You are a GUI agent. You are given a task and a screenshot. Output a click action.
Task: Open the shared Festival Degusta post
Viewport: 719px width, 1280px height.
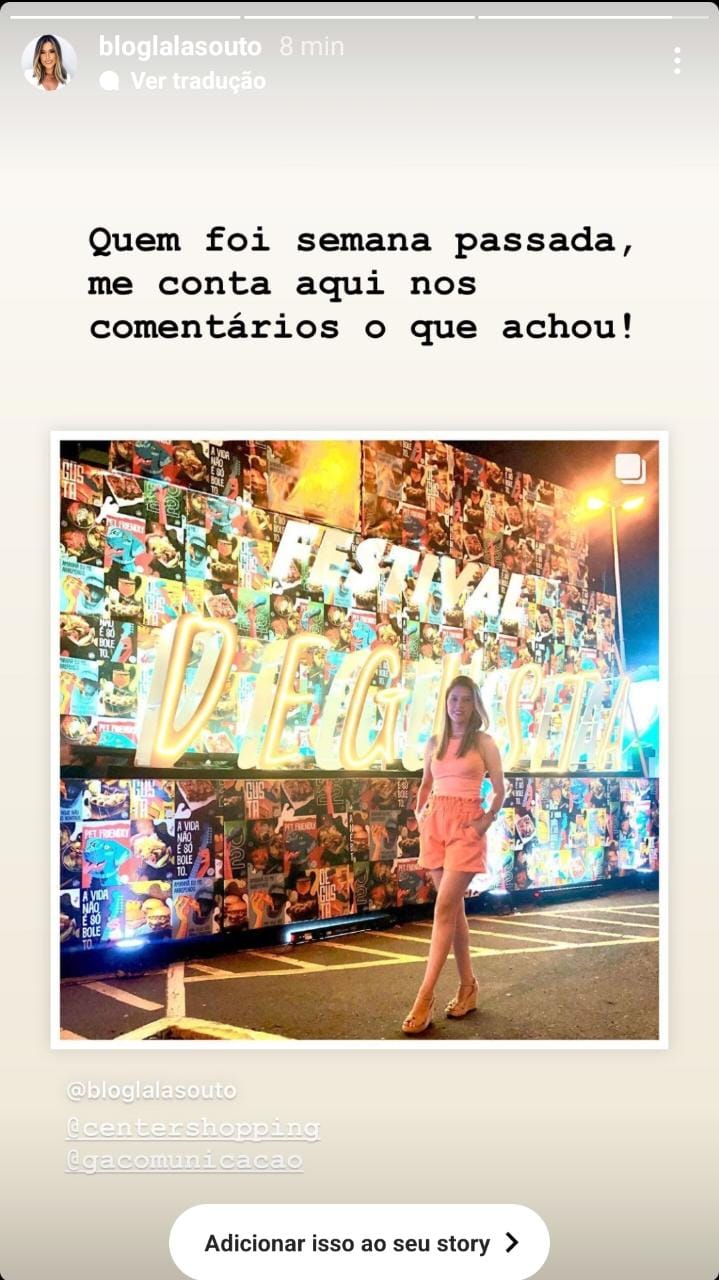(359, 740)
